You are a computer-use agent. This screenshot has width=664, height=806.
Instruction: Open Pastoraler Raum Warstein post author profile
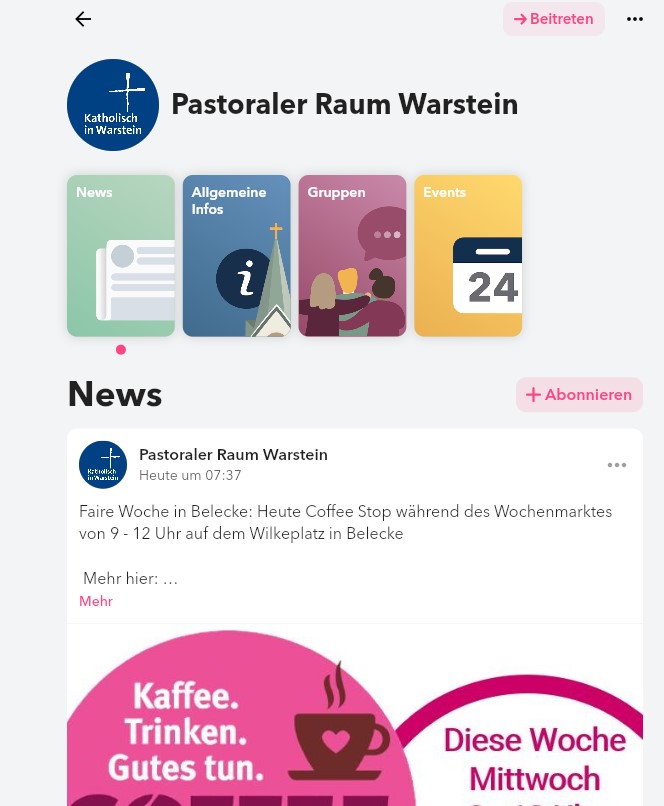tap(233, 455)
